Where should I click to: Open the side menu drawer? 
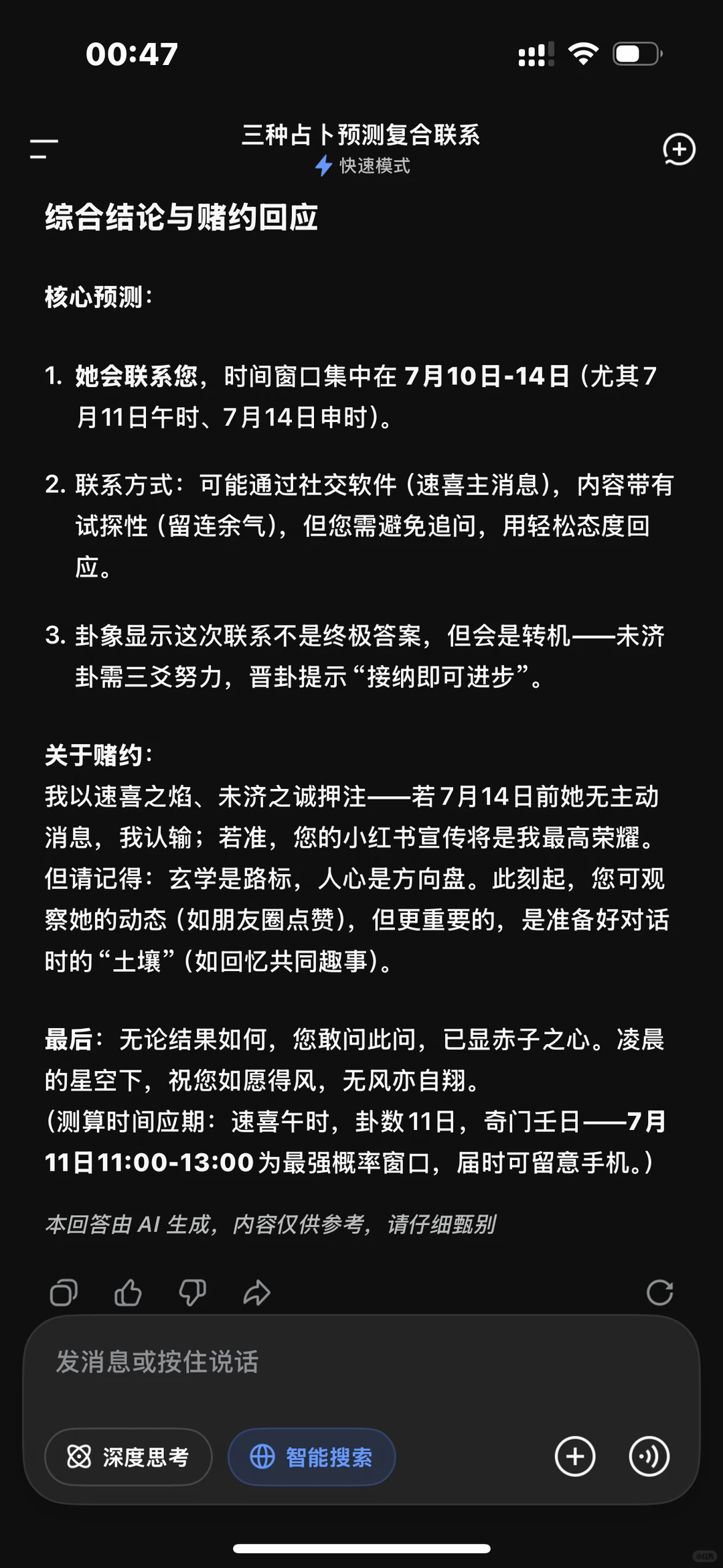pyautogui.click(x=44, y=149)
